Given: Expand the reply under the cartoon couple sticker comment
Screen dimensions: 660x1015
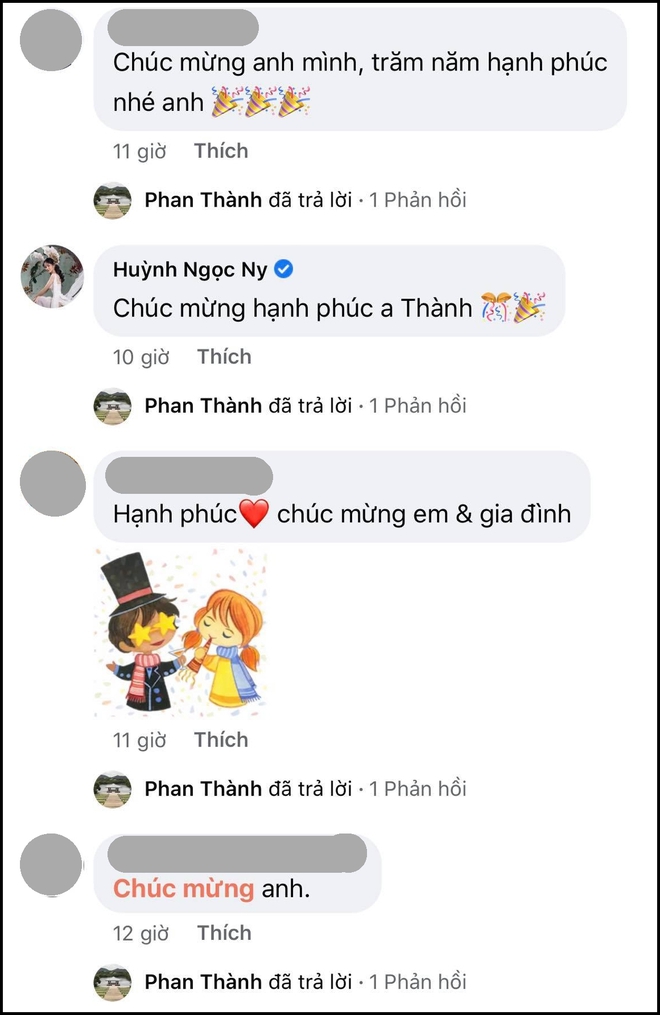Looking at the screenshot, I should click(x=305, y=789).
